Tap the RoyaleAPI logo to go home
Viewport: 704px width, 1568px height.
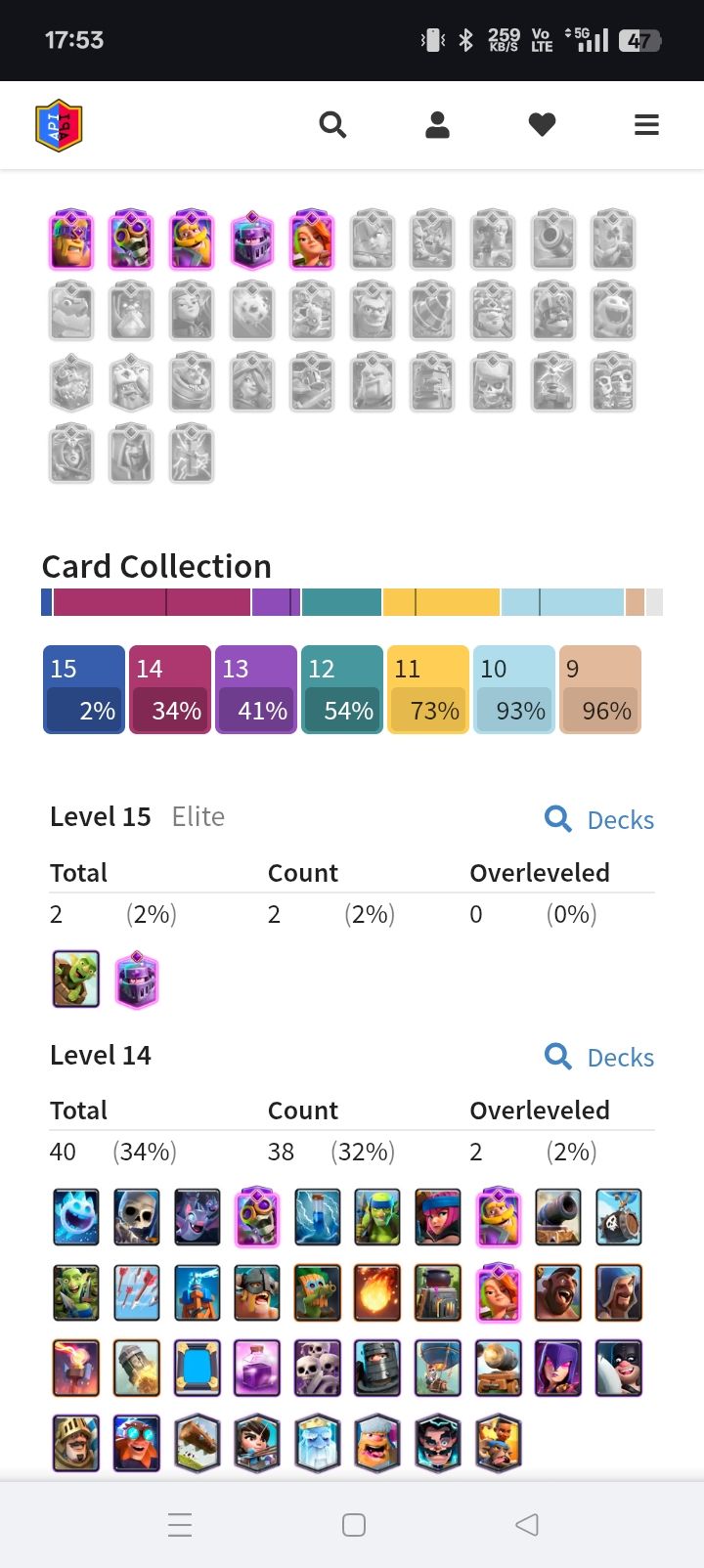pyautogui.click(x=59, y=125)
